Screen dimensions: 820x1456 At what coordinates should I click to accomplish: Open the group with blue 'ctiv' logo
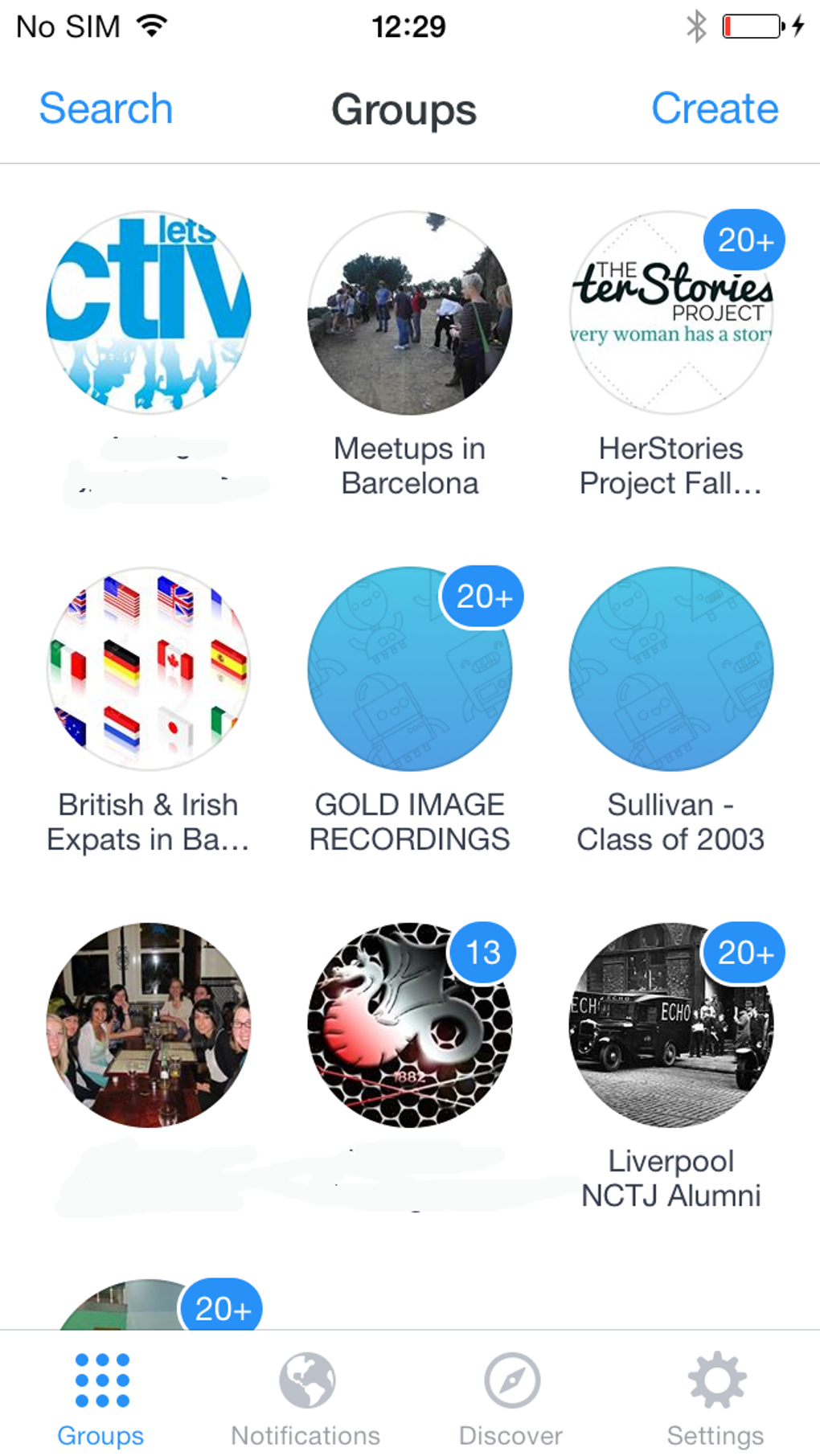[149, 314]
